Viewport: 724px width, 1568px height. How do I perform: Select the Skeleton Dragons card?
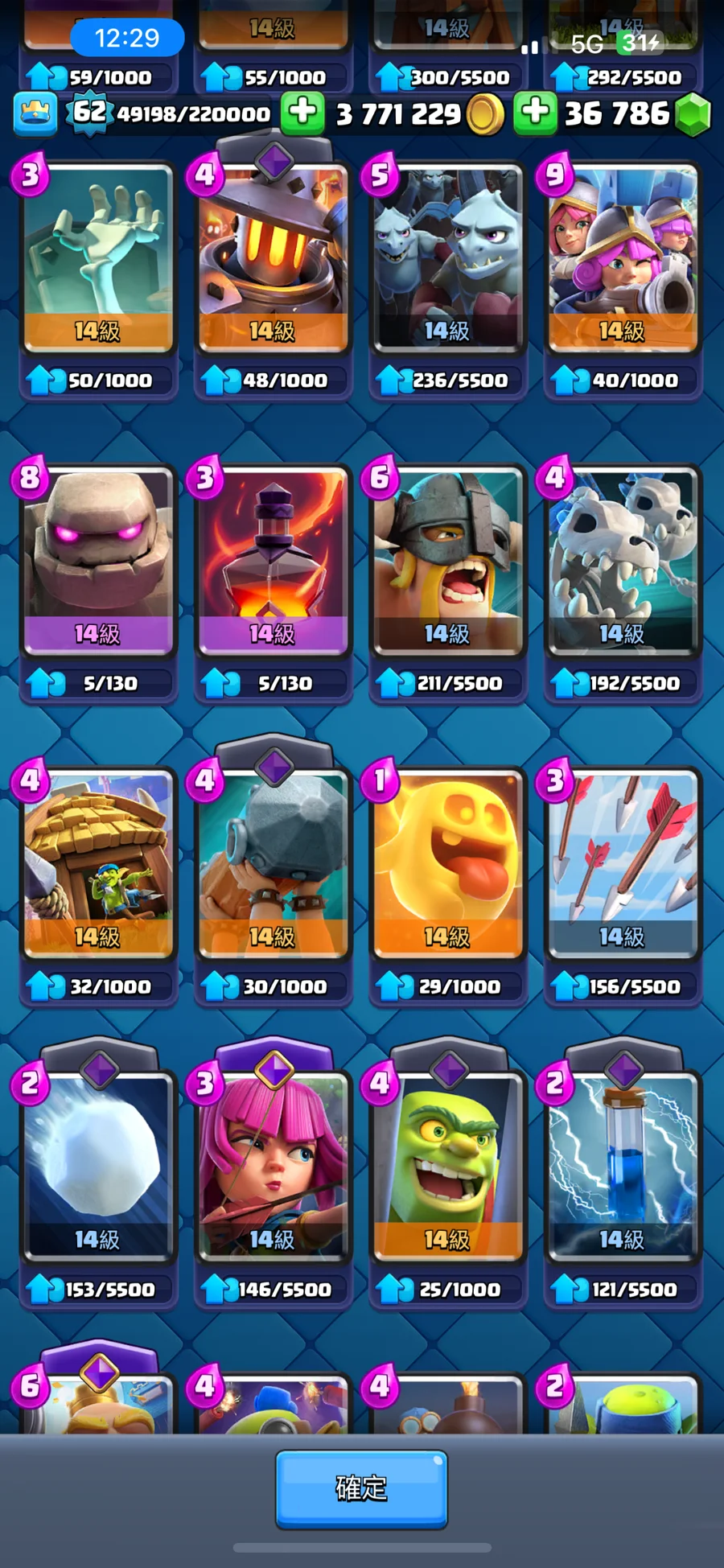pyautogui.click(x=622, y=561)
